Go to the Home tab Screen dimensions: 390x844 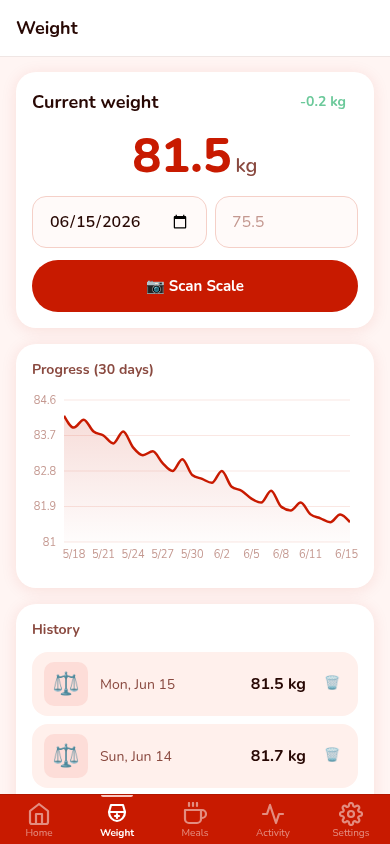click(x=39, y=819)
